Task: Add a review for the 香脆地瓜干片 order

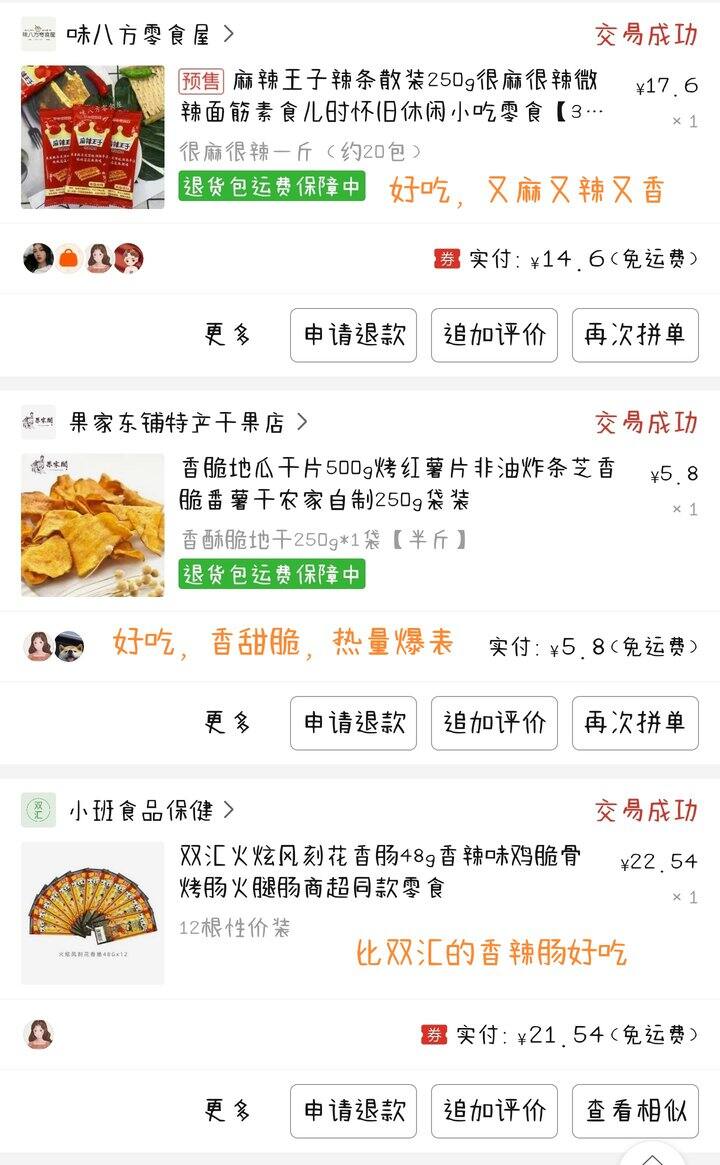Action: click(x=494, y=723)
